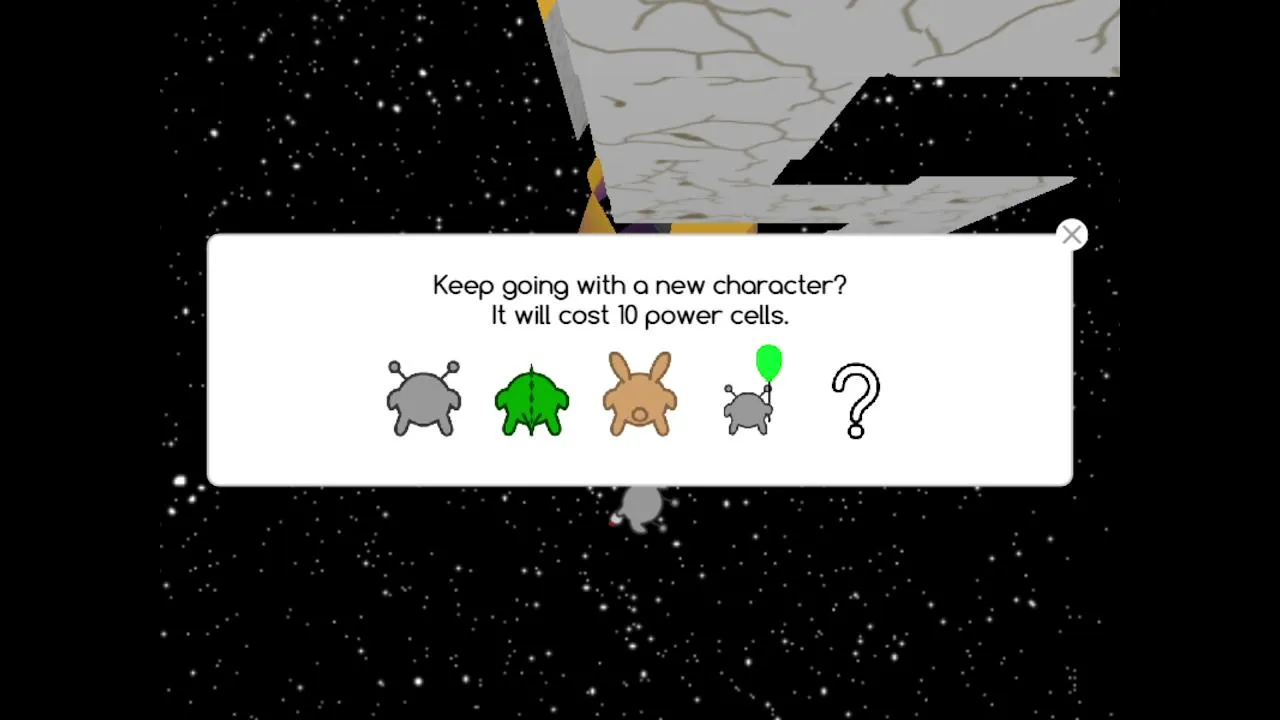Choose the green lizard character
Image resolution: width=1280 pixels, height=720 pixels.
[532, 401]
